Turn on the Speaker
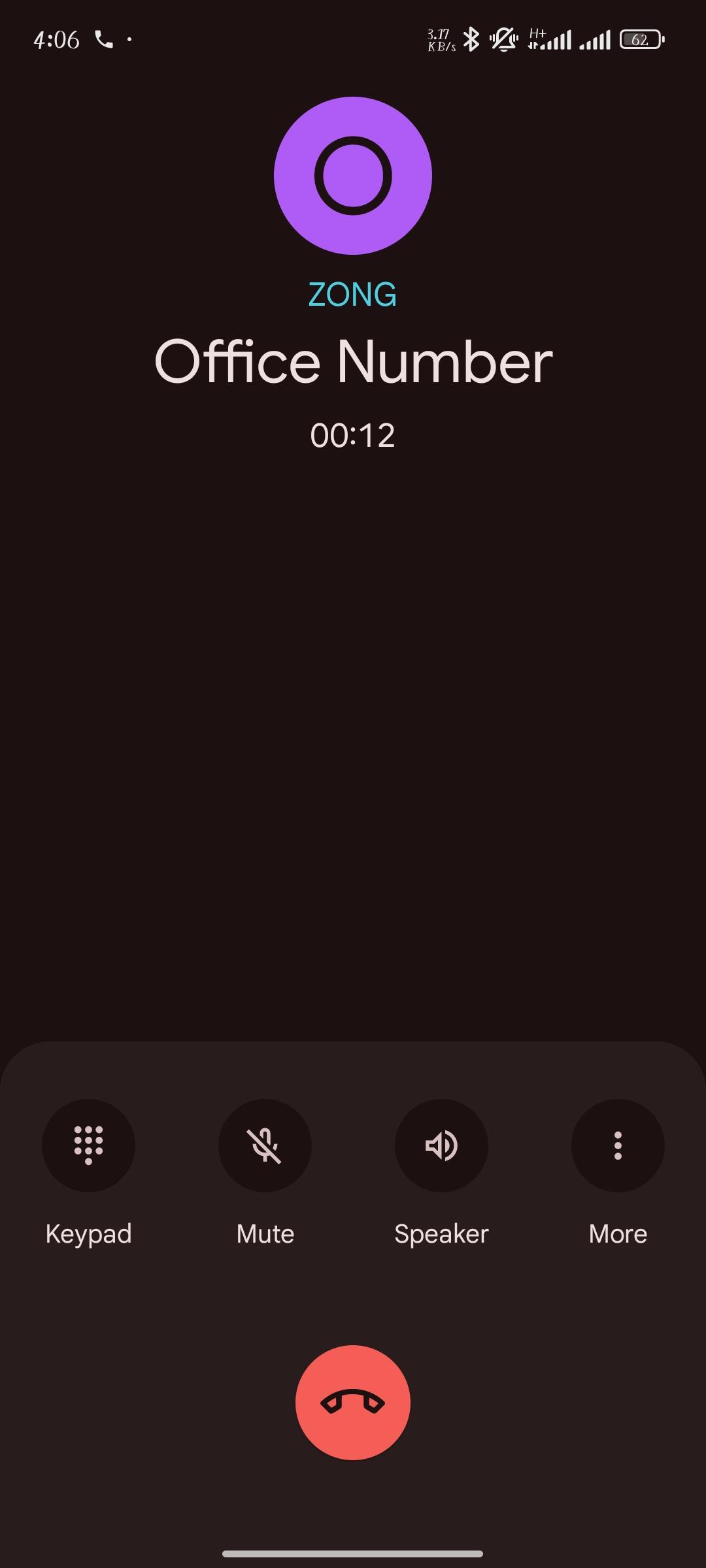Viewport: 706px width, 1568px height. coord(441,1145)
